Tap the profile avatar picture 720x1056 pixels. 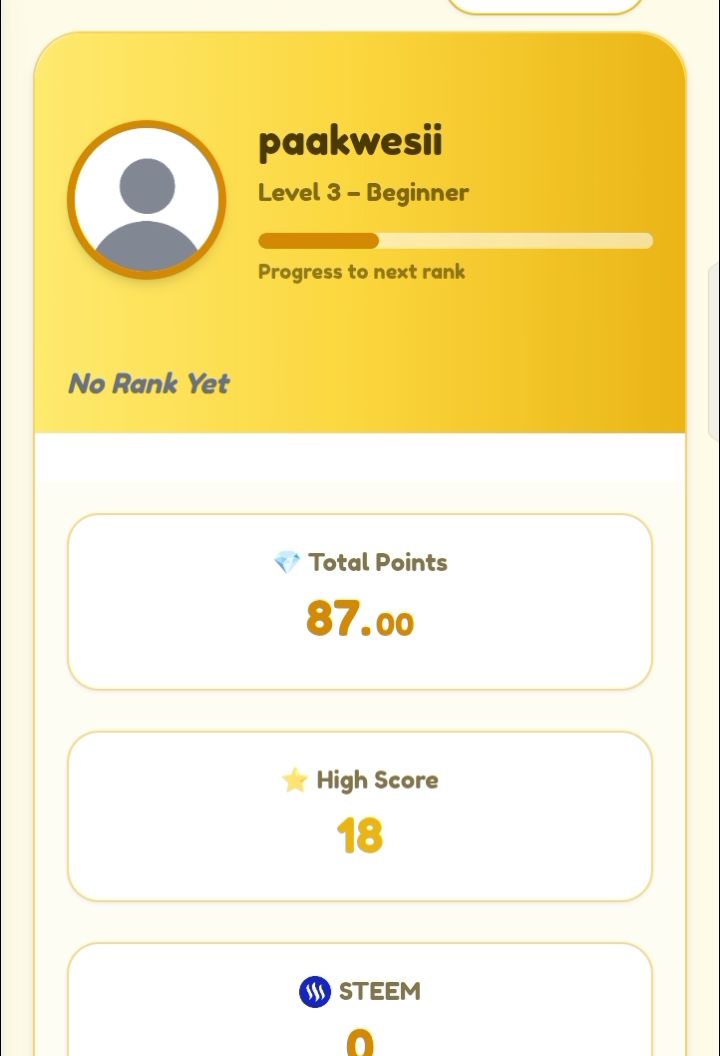[147, 200]
